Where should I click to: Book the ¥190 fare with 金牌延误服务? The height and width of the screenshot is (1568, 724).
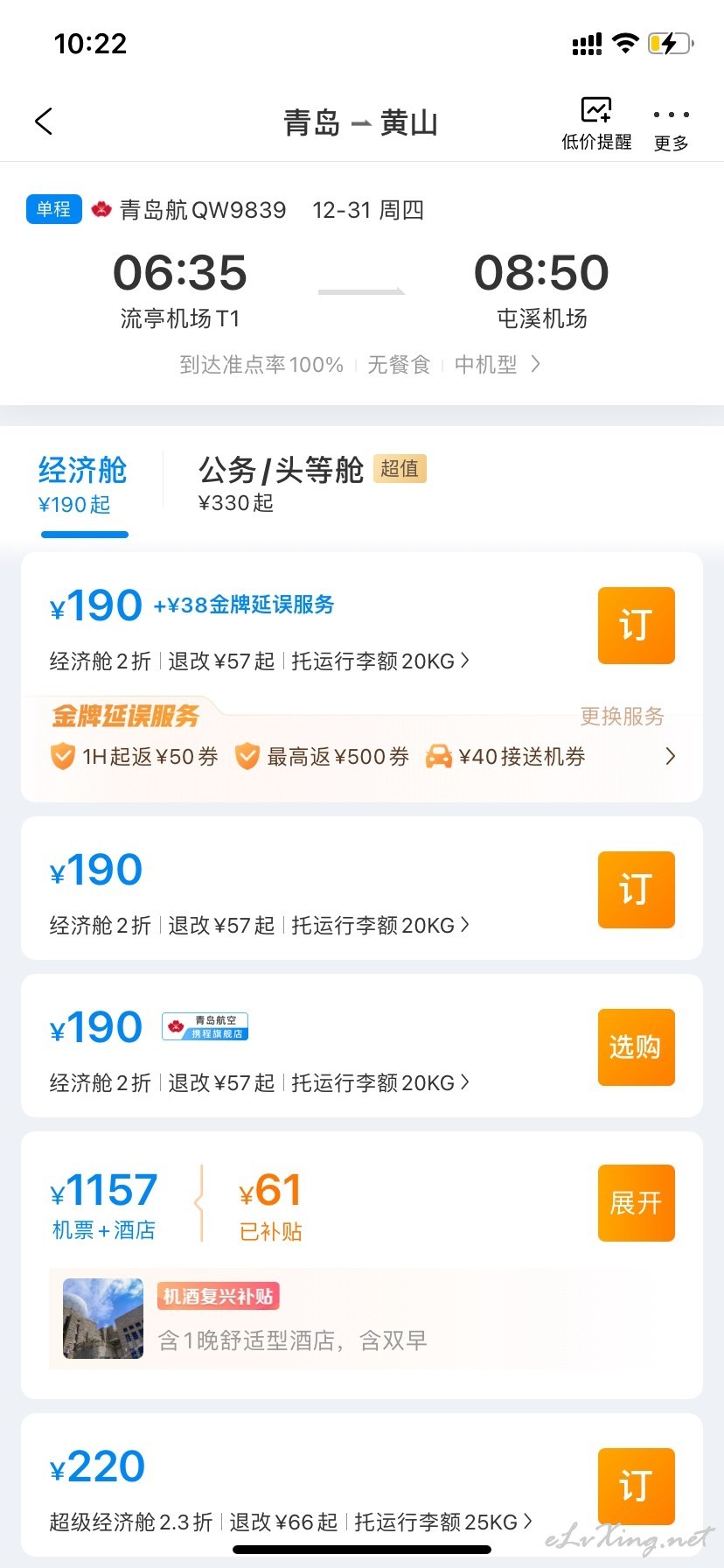636,625
